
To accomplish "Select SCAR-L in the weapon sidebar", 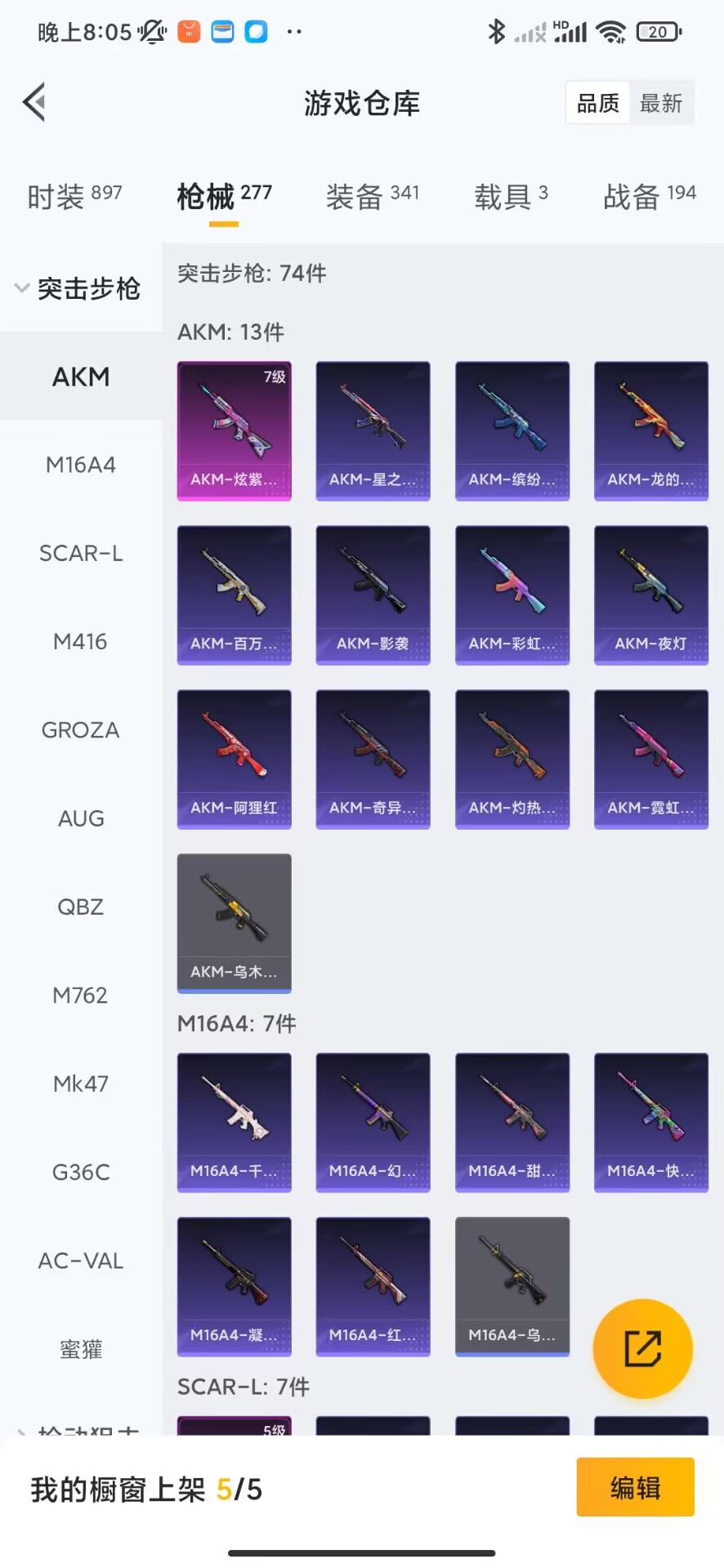I will (x=81, y=553).
